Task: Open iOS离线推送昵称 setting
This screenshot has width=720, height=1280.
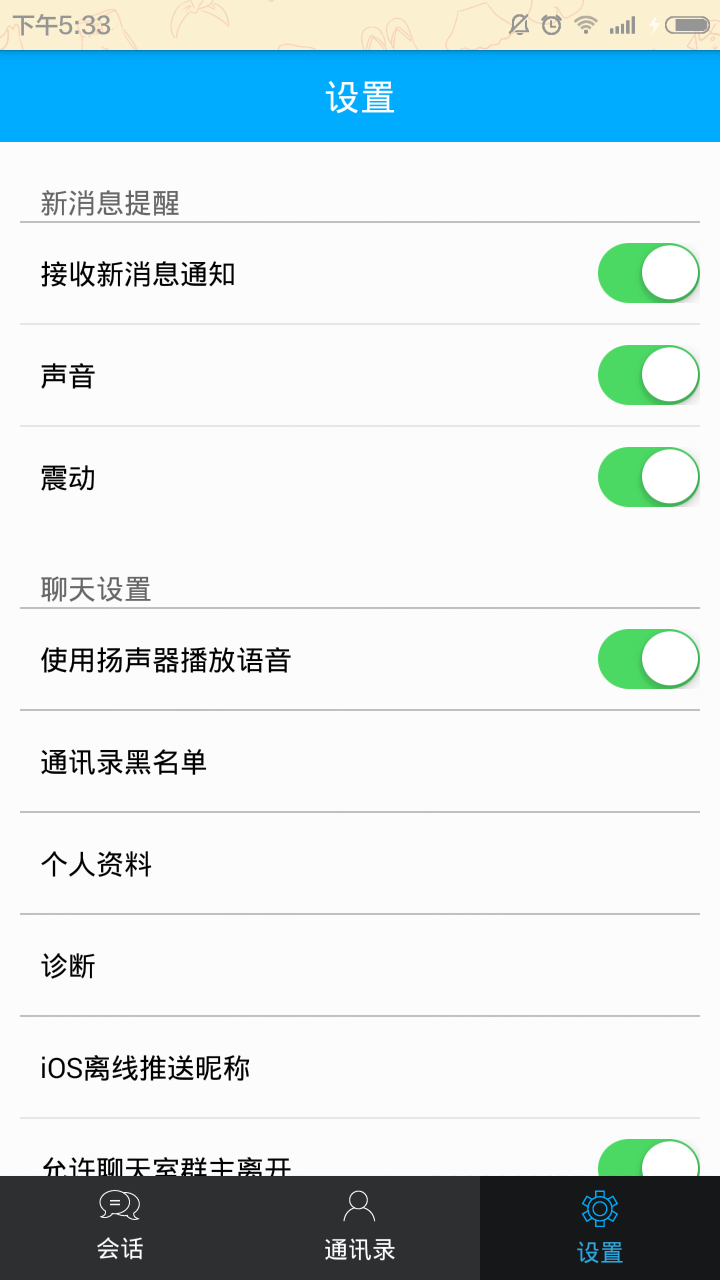Action: 360,1068
